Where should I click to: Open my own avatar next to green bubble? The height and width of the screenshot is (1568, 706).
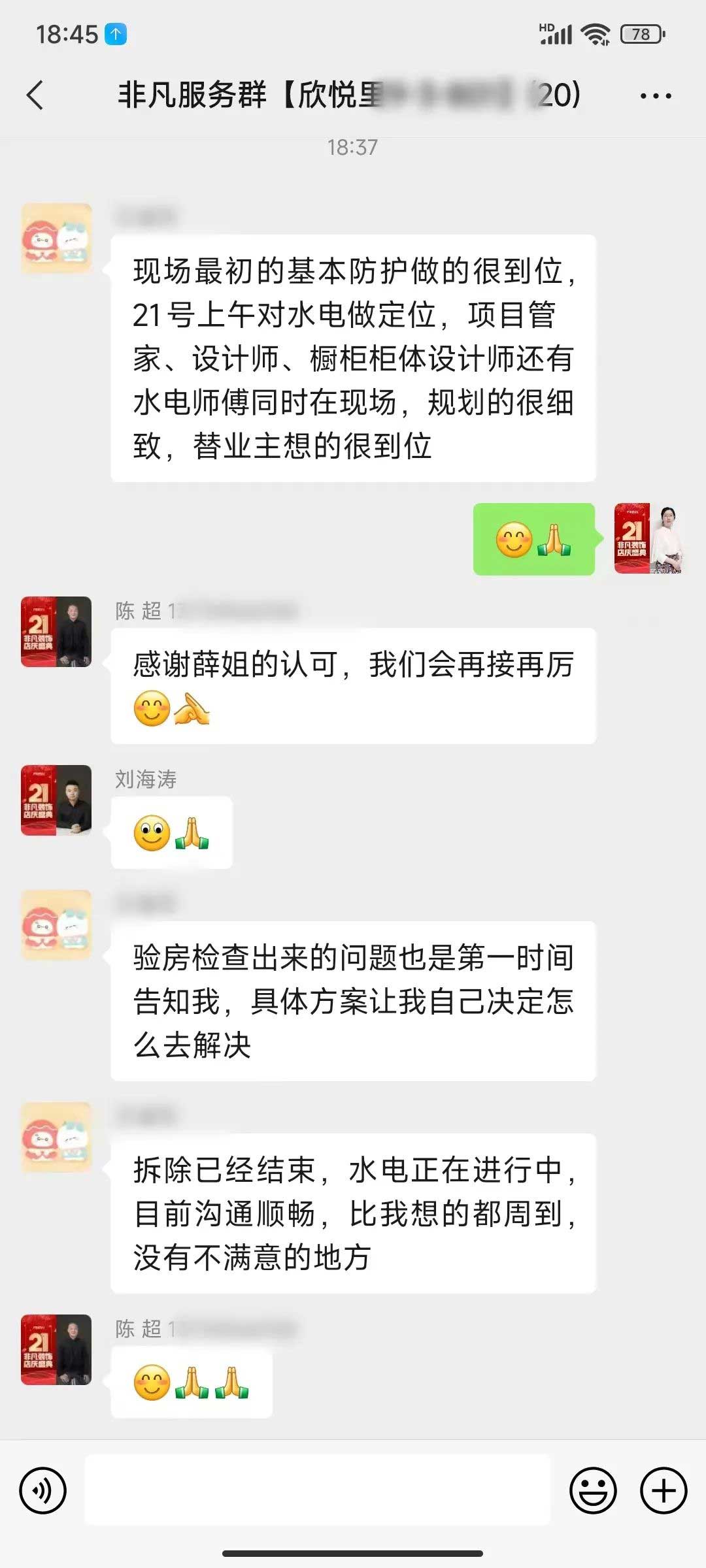pyautogui.click(x=648, y=539)
